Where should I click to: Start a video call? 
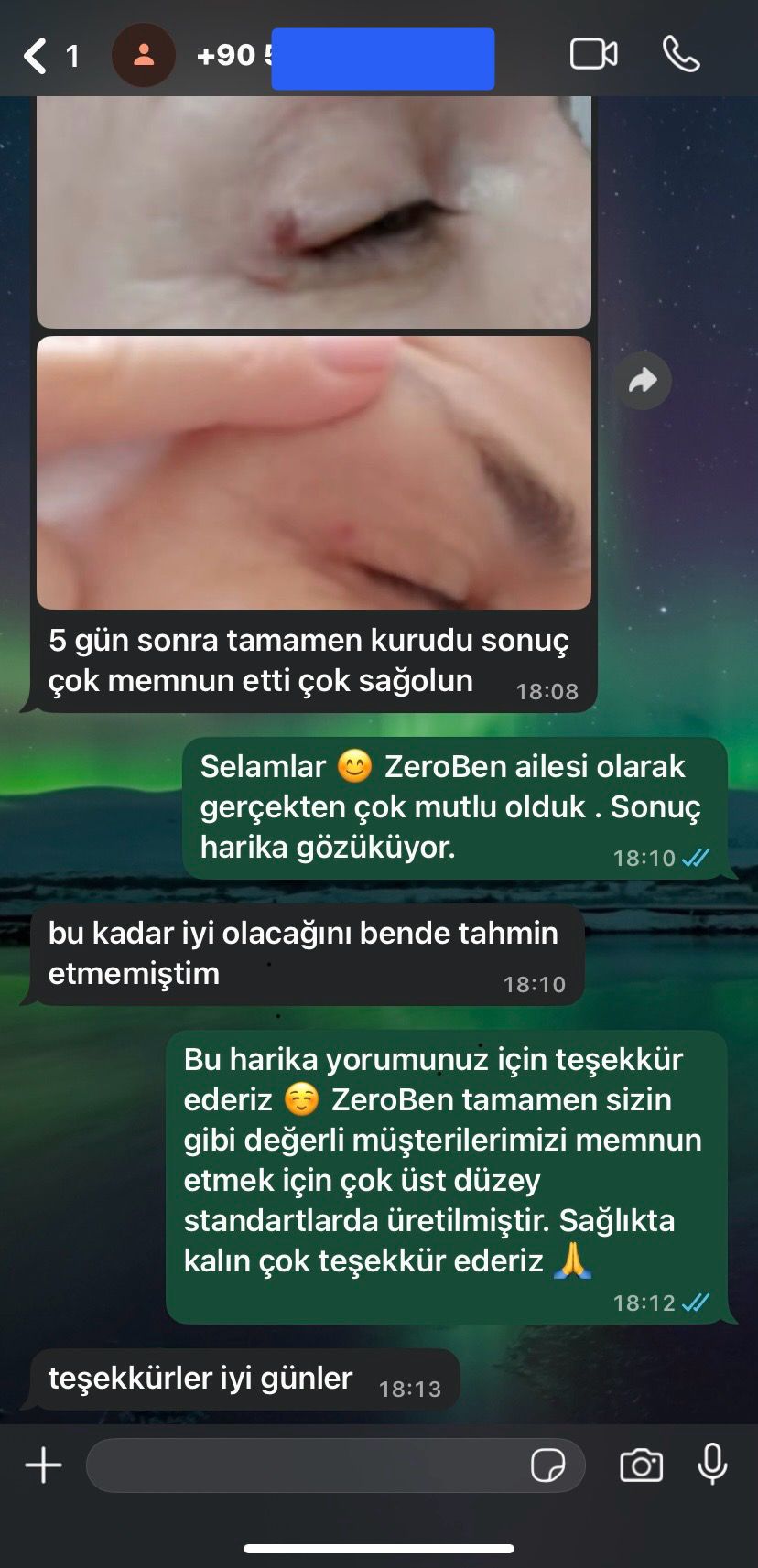coord(593,55)
